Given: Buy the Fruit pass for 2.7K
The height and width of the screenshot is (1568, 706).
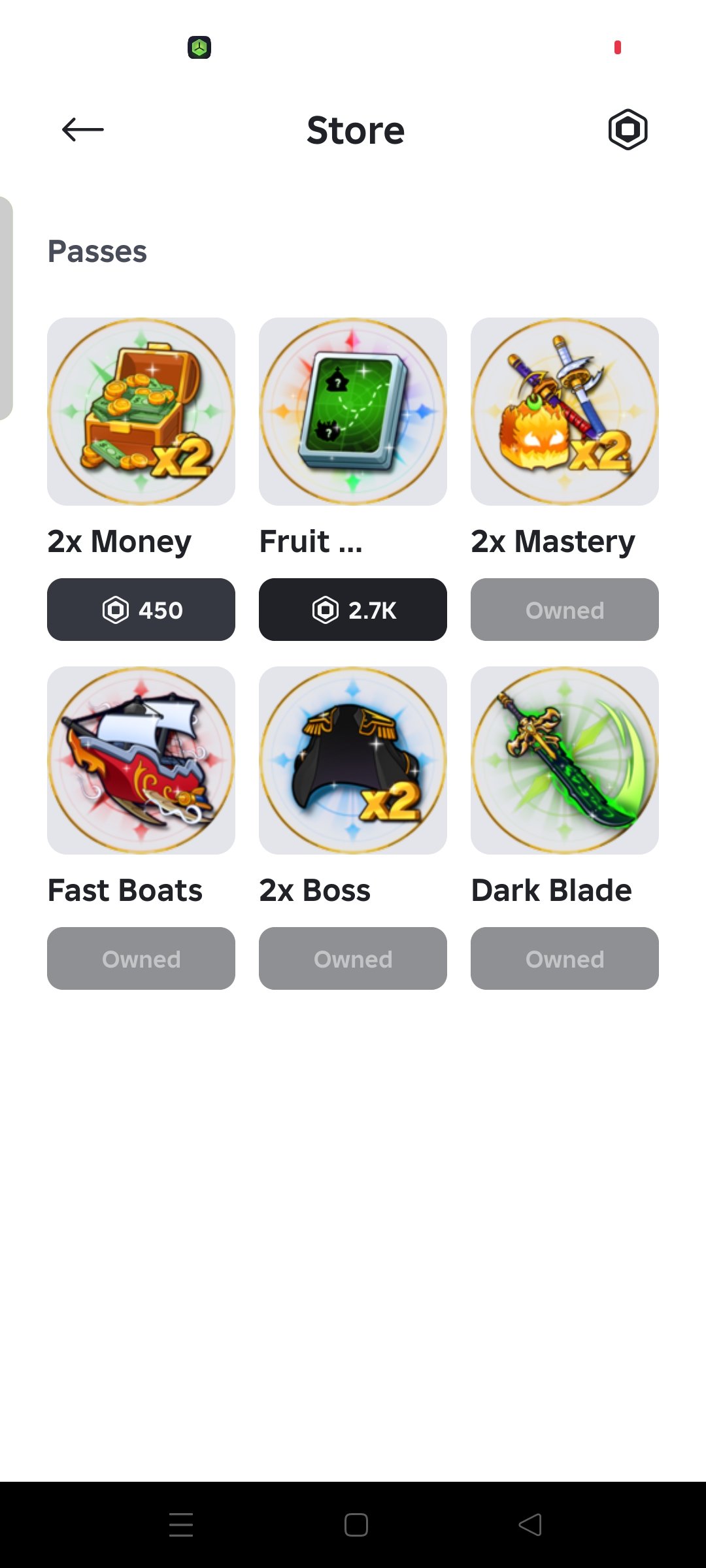Looking at the screenshot, I should [x=353, y=610].
